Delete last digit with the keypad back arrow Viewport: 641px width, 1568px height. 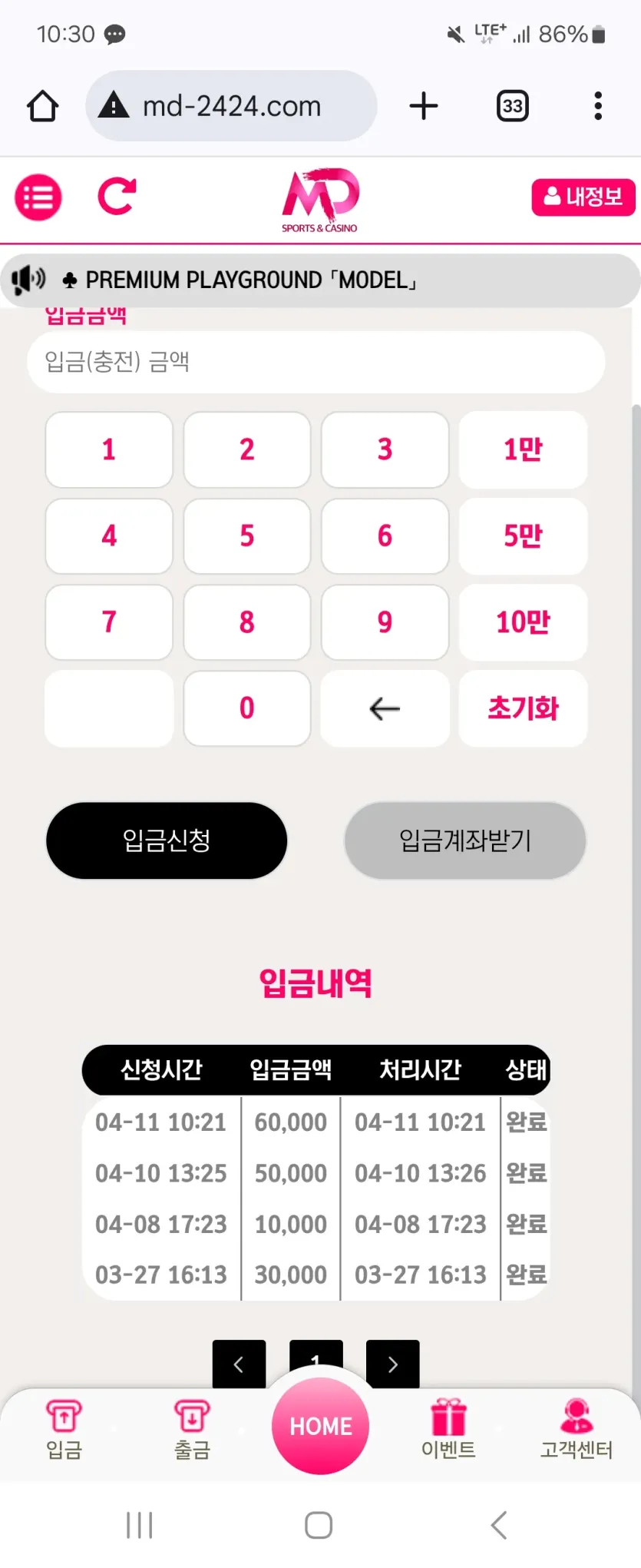(385, 708)
